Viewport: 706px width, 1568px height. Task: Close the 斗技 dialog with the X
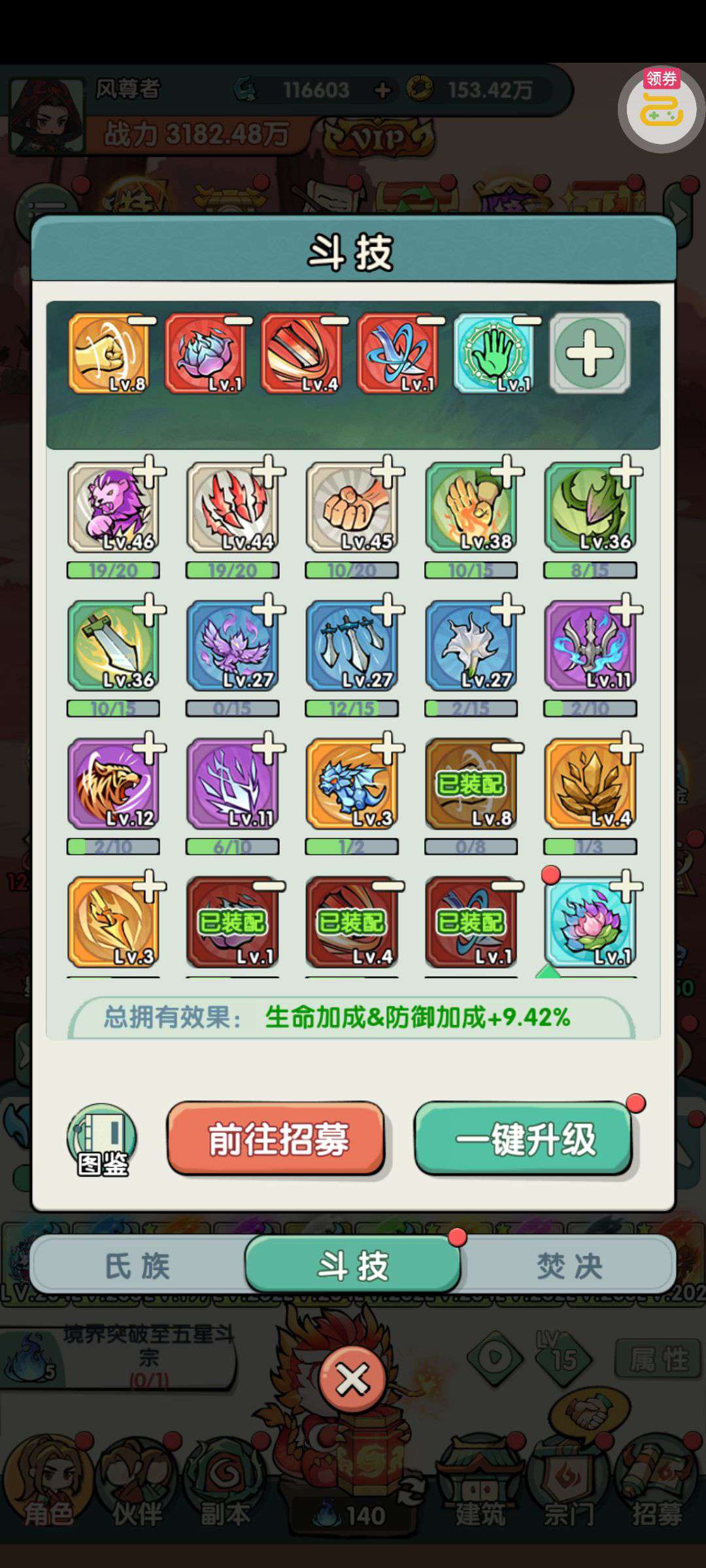[x=353, y=1380]
